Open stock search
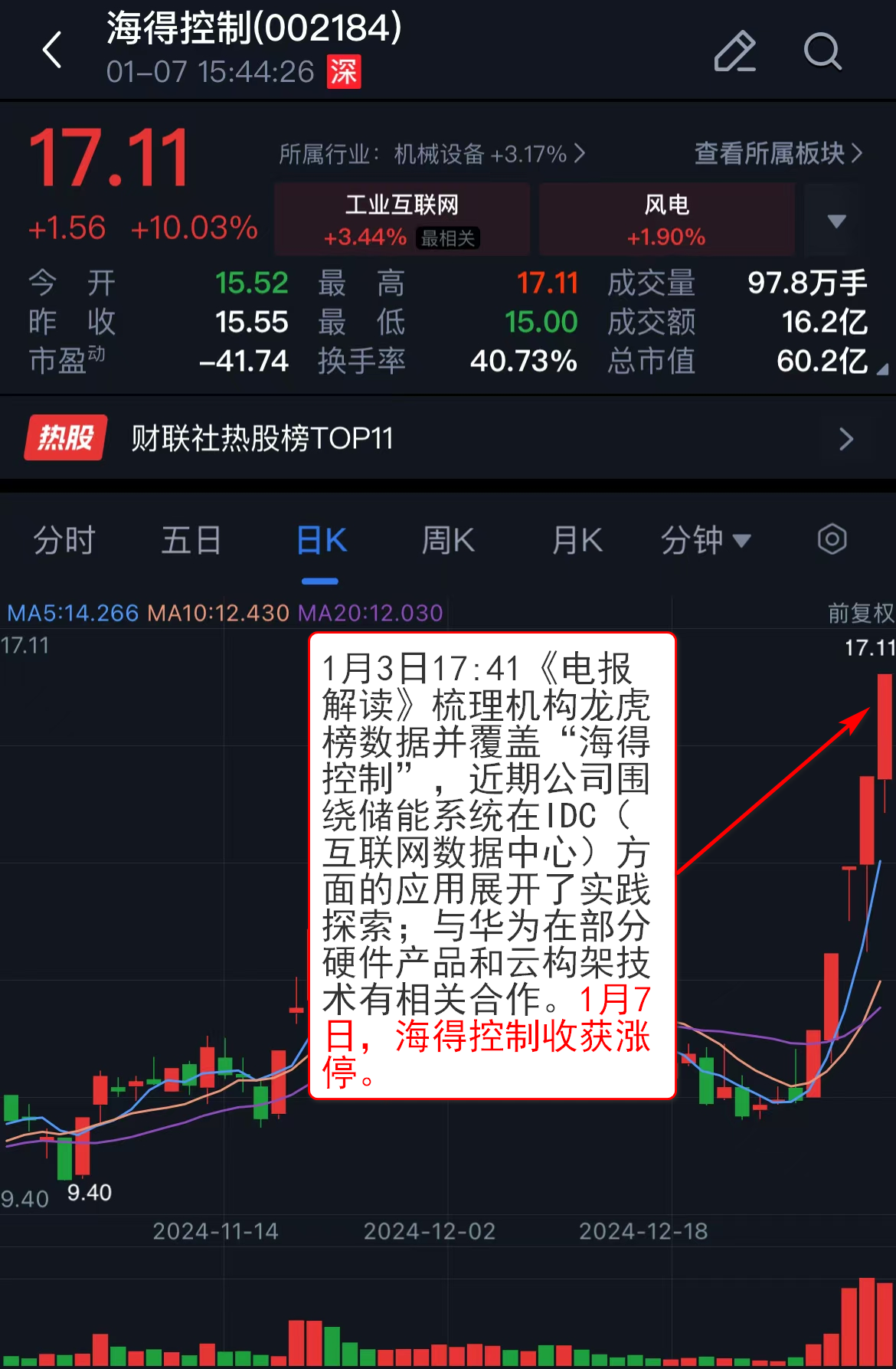 pyautogui.click(x=822, y=51)
